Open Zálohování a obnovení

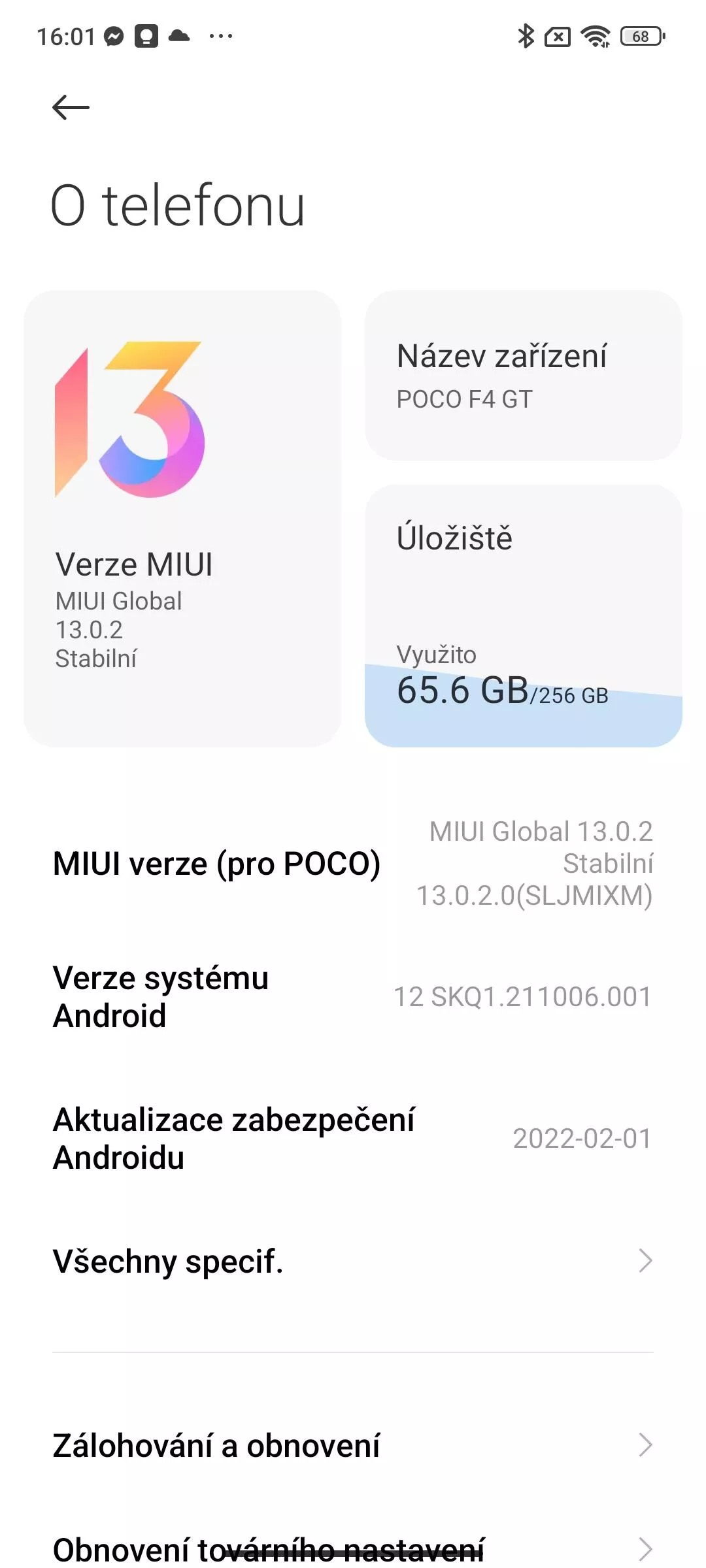(x=353, y=1445)
